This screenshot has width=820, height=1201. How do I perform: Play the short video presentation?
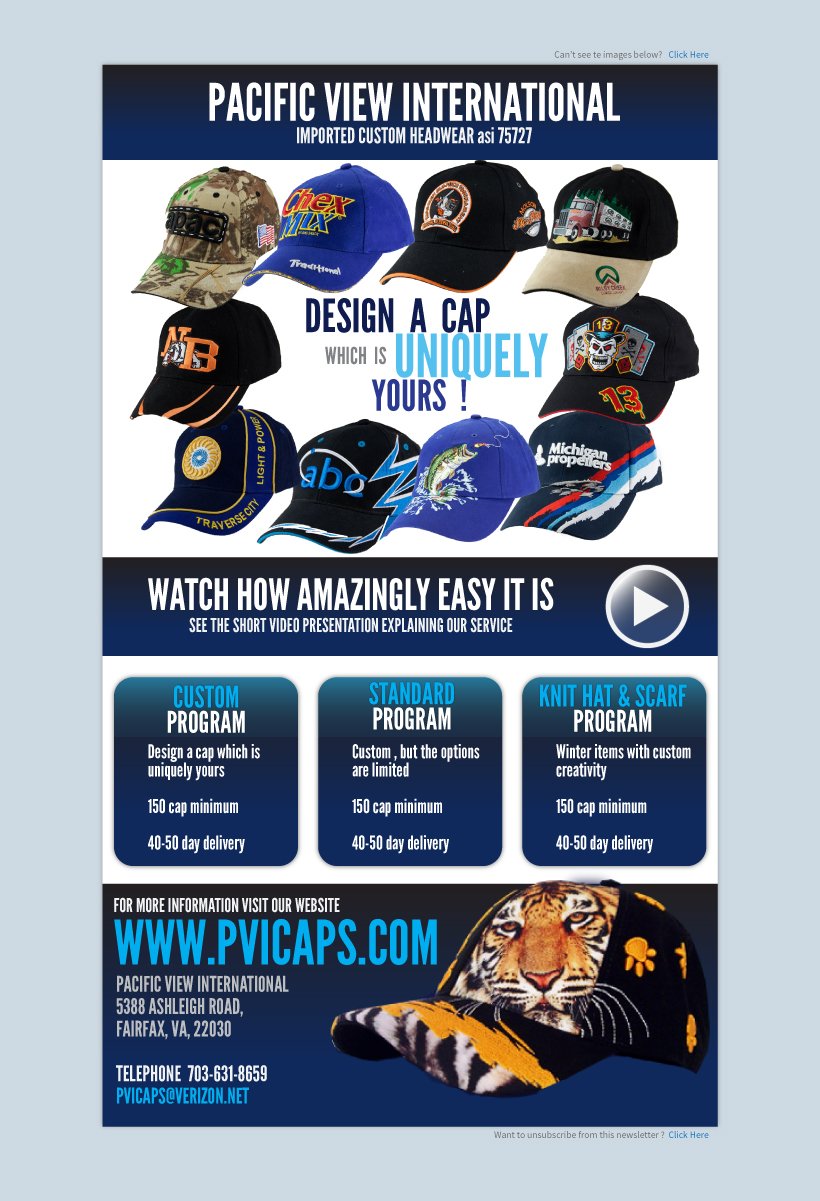pyautogui.click(x=647, y=606)
